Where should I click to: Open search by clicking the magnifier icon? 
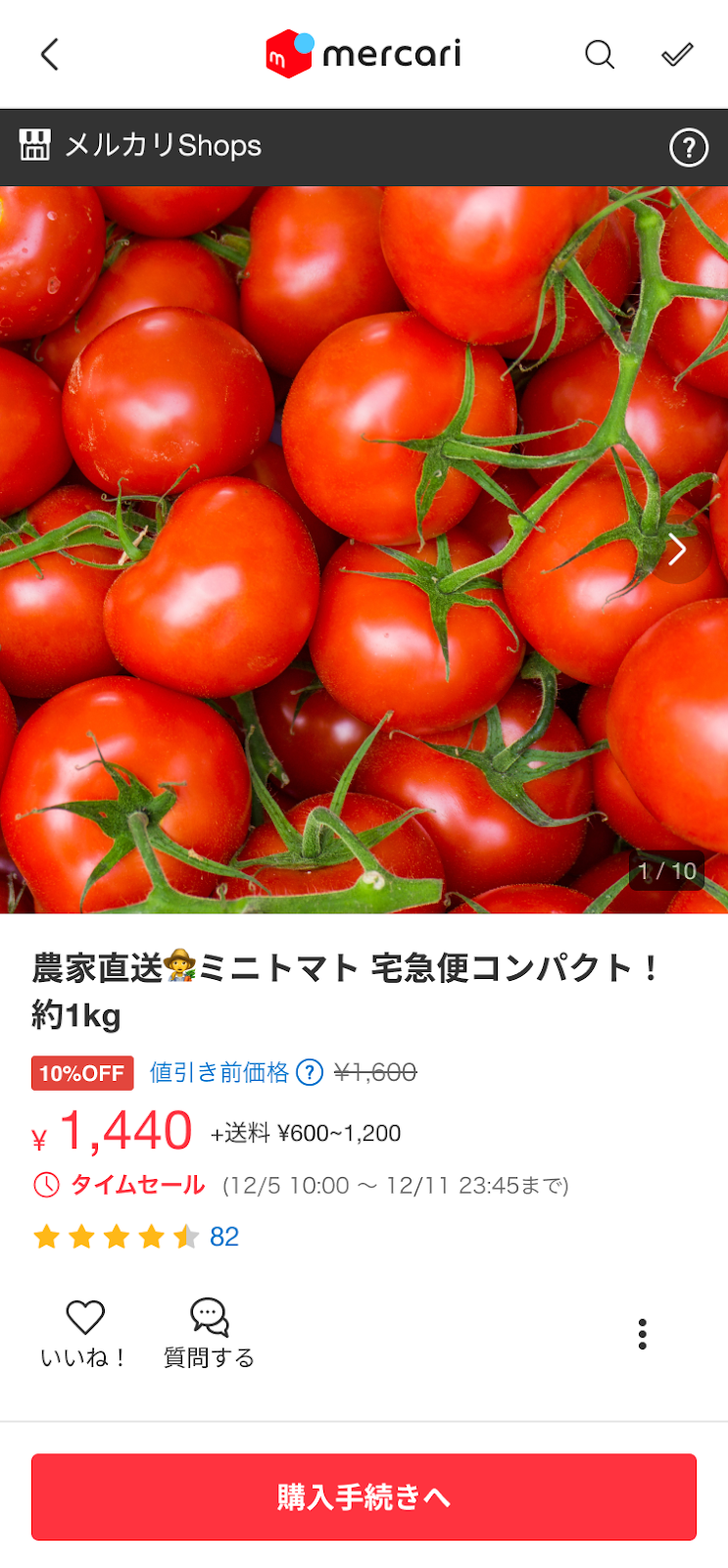(600, 55)
